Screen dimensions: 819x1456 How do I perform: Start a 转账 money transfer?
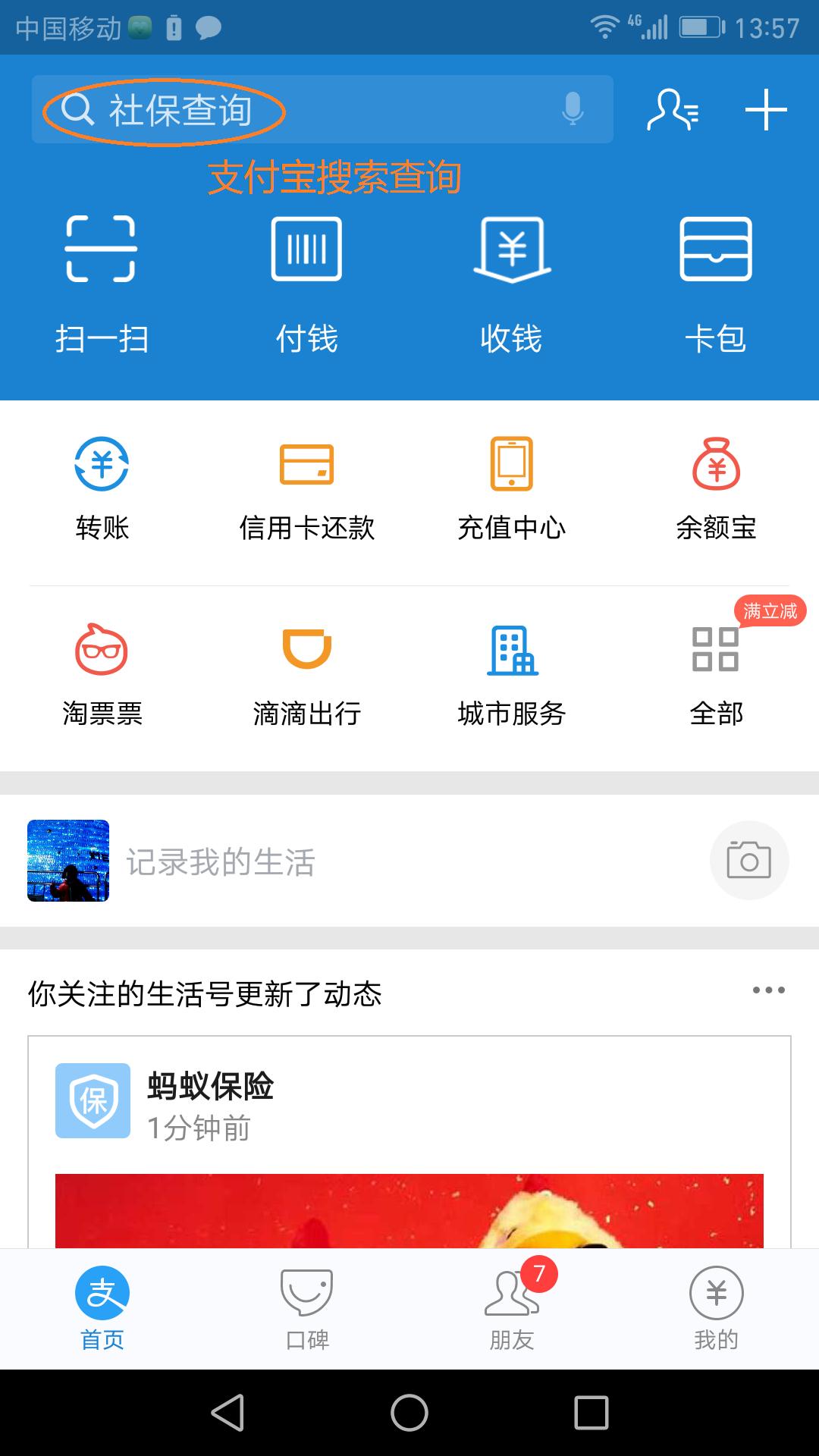[x=102, y=485]
